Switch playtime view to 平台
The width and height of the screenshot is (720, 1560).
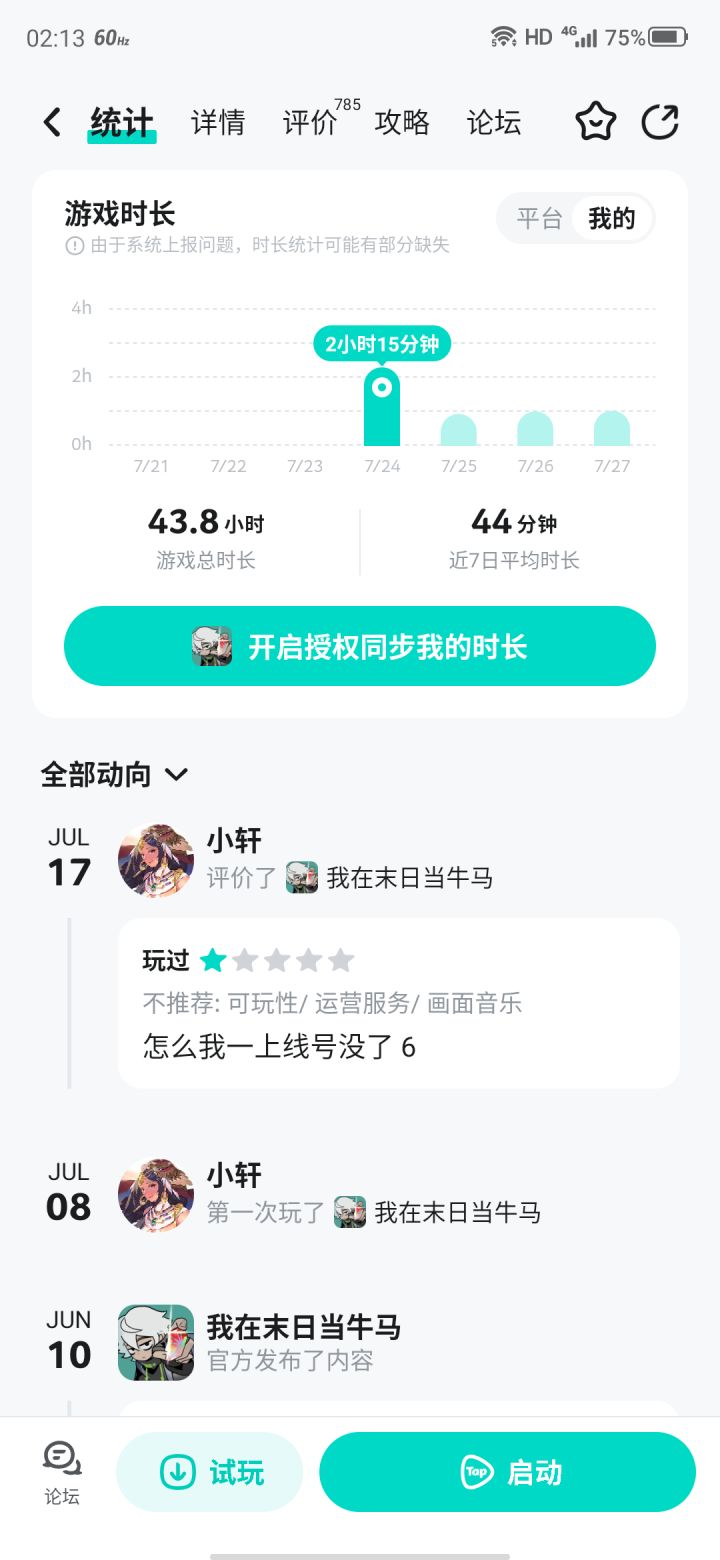click(539, 219)
